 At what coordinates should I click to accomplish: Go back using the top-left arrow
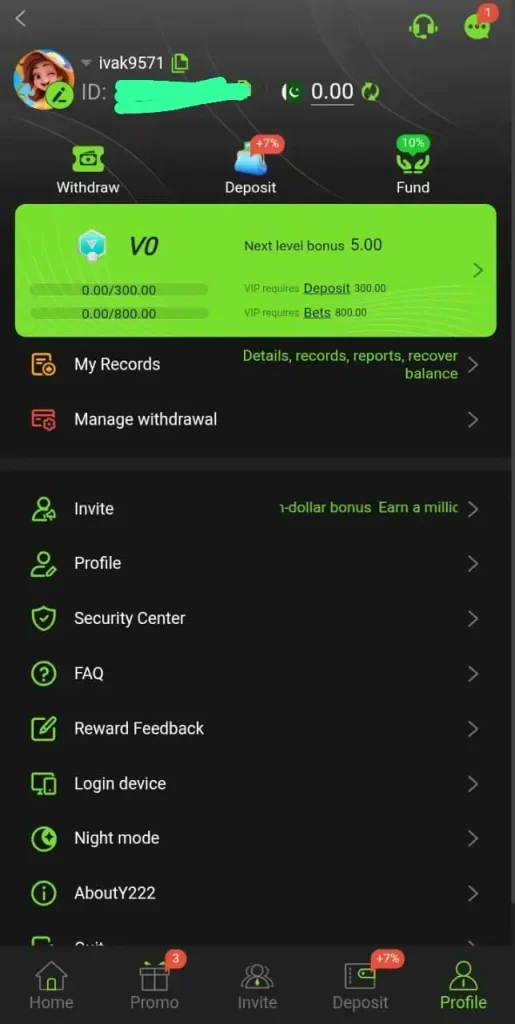21,18
